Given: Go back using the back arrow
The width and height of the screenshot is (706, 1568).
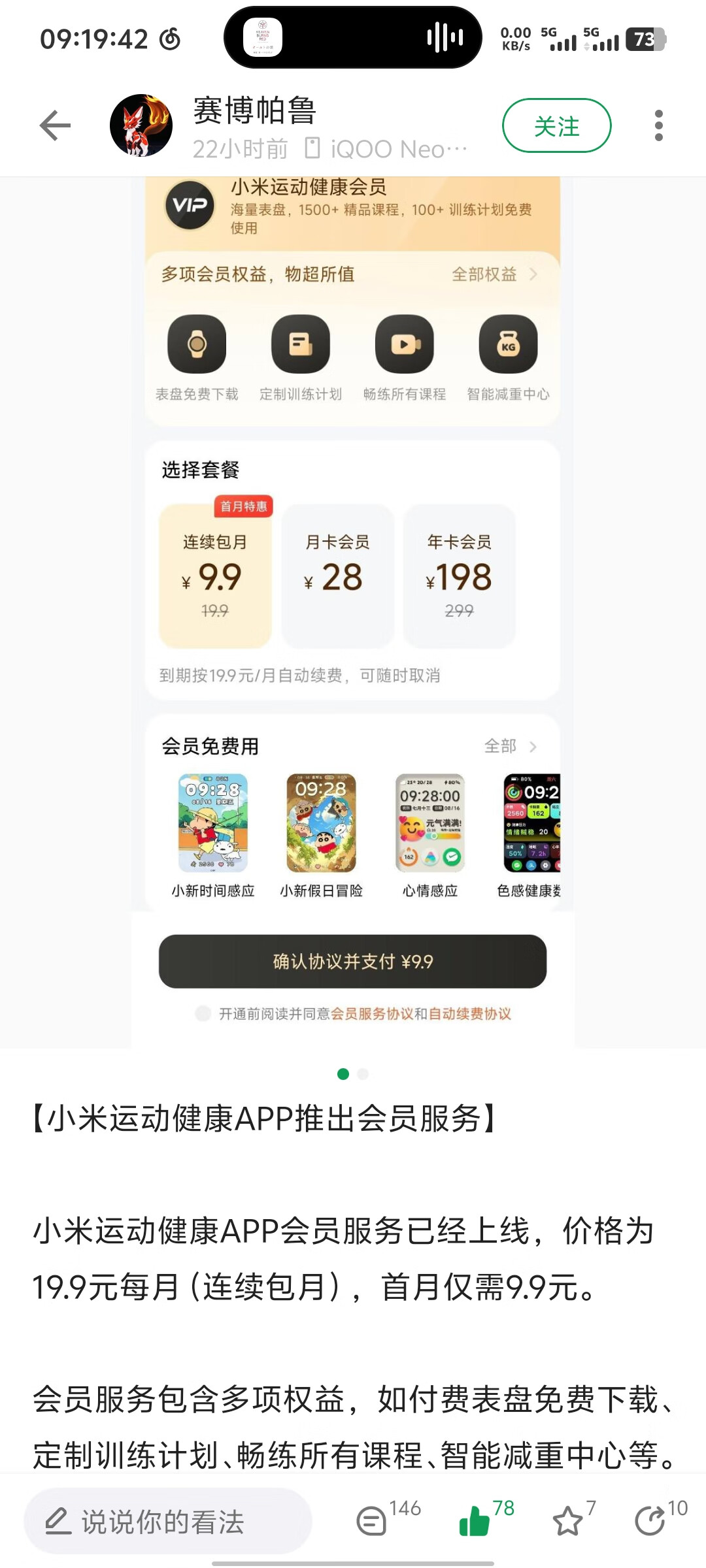Looking at the screenshot, I should tap(55, 125).
